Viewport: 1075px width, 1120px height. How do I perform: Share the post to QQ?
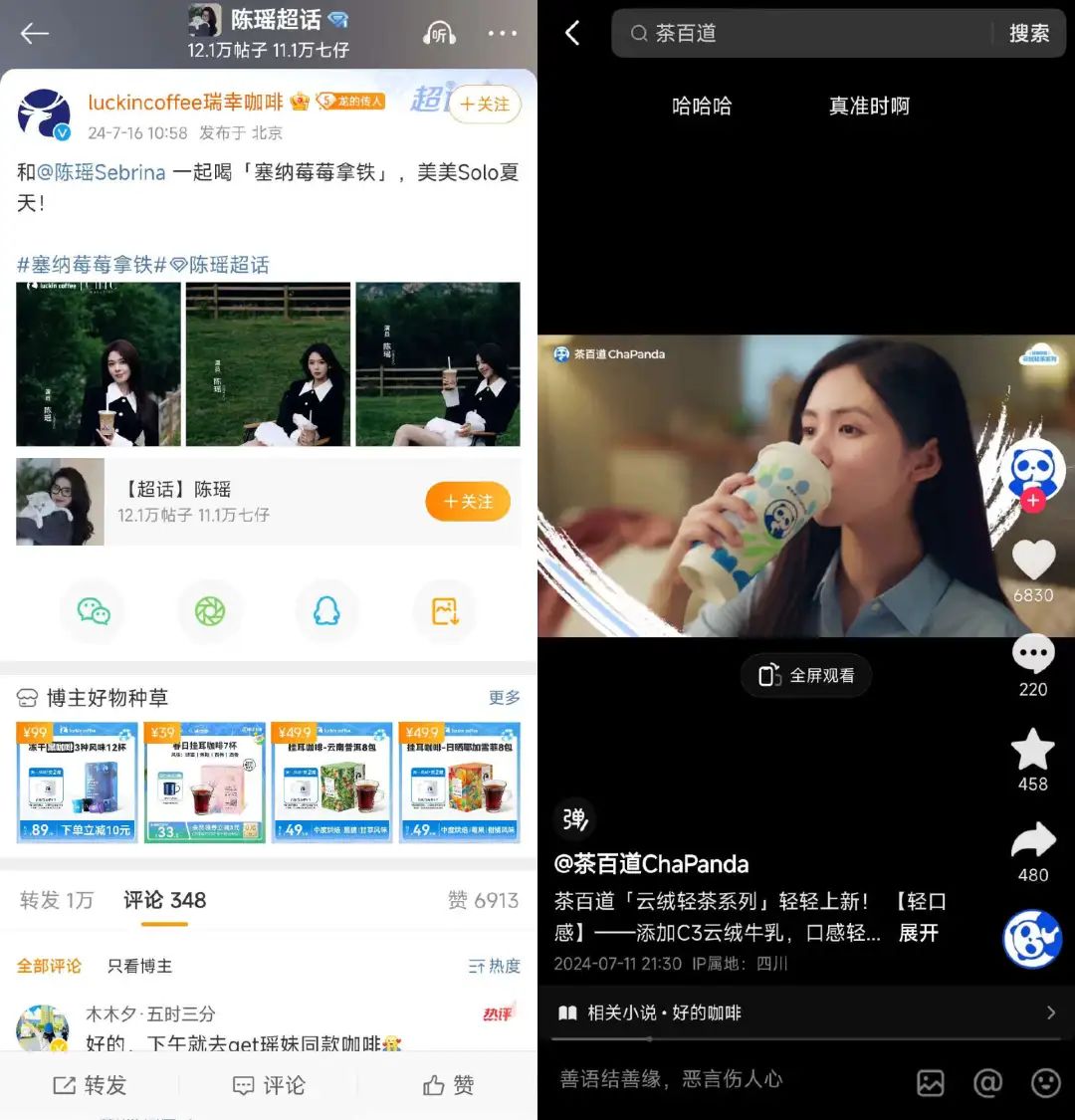click(x=326, y=611)
